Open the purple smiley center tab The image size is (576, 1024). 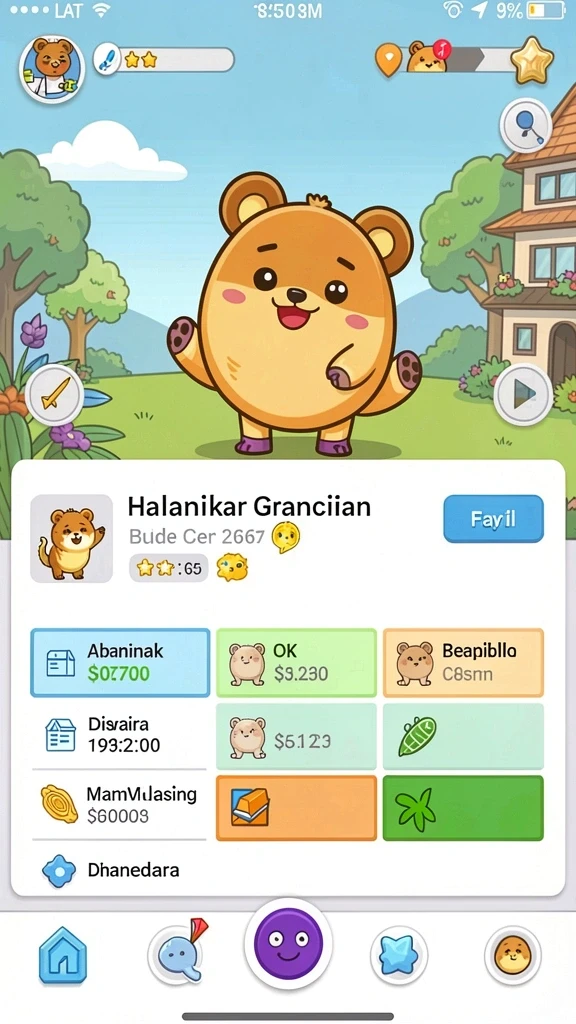pyautogui.click(x=289, y=944)
